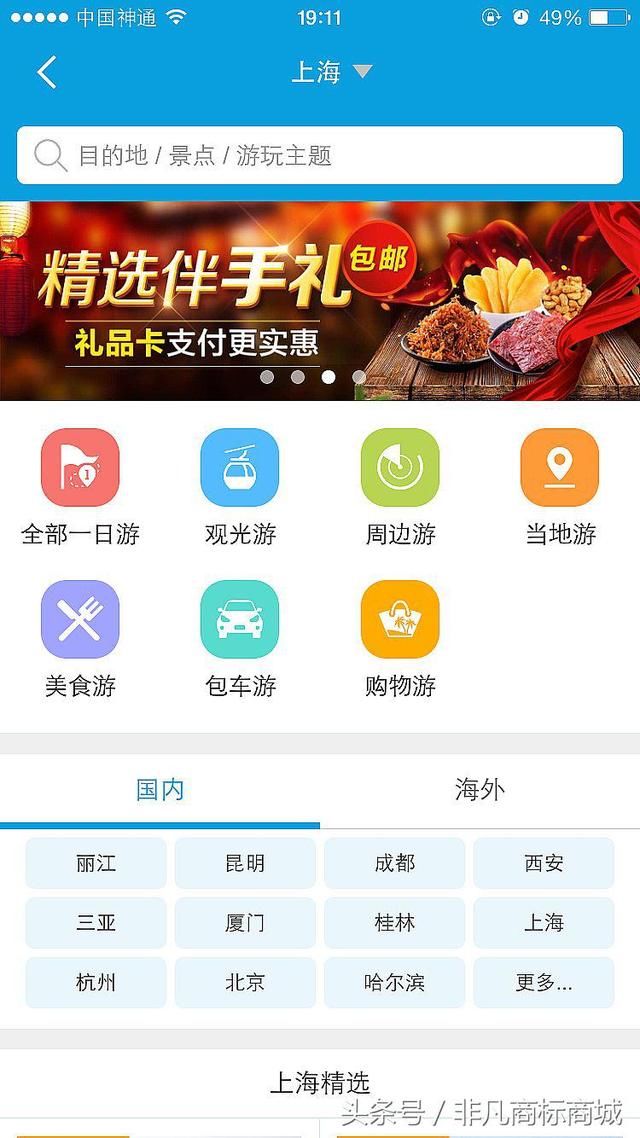Select 三亚 destination chip
Screen dimensions: 640x1138
pyautogui.click(x=96, y=923)
